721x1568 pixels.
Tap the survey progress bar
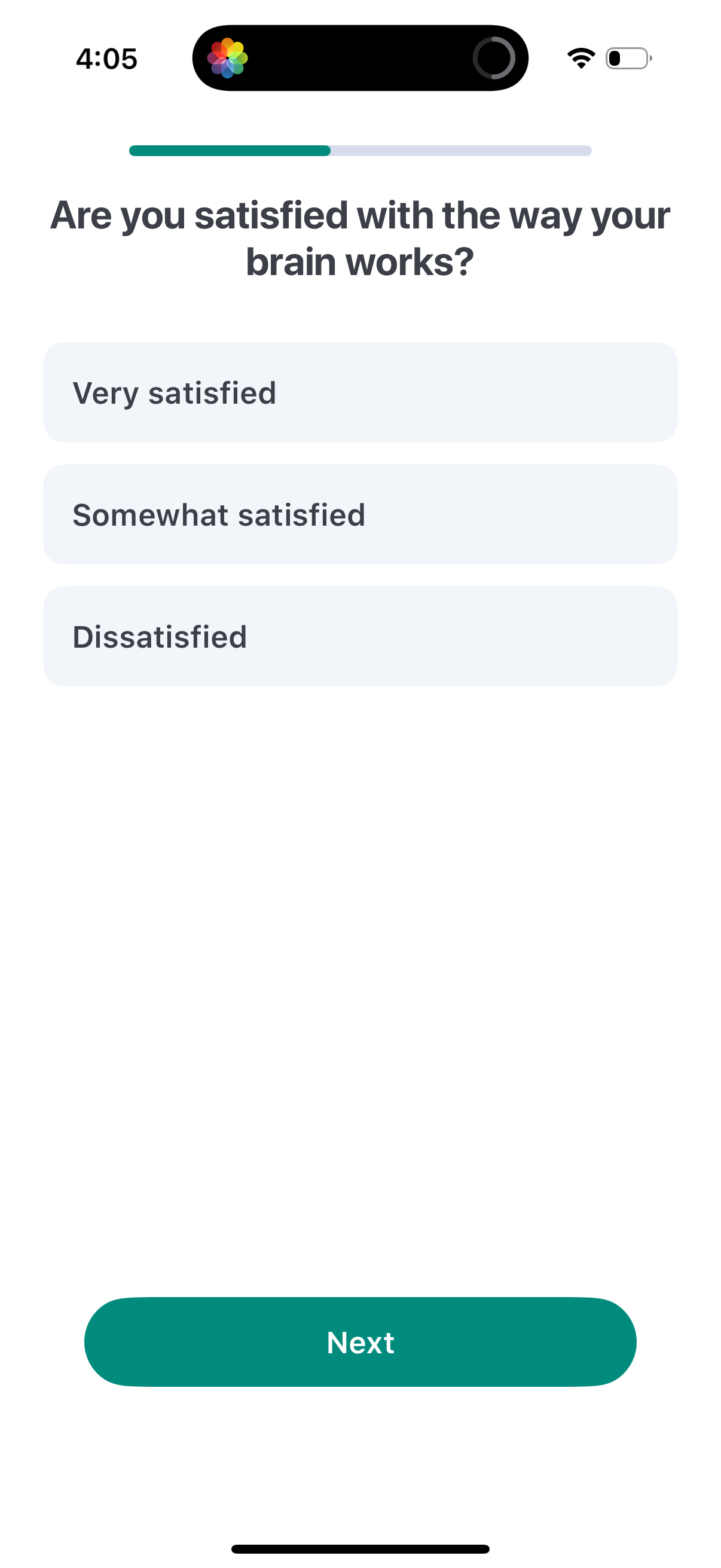pos(360,150)
